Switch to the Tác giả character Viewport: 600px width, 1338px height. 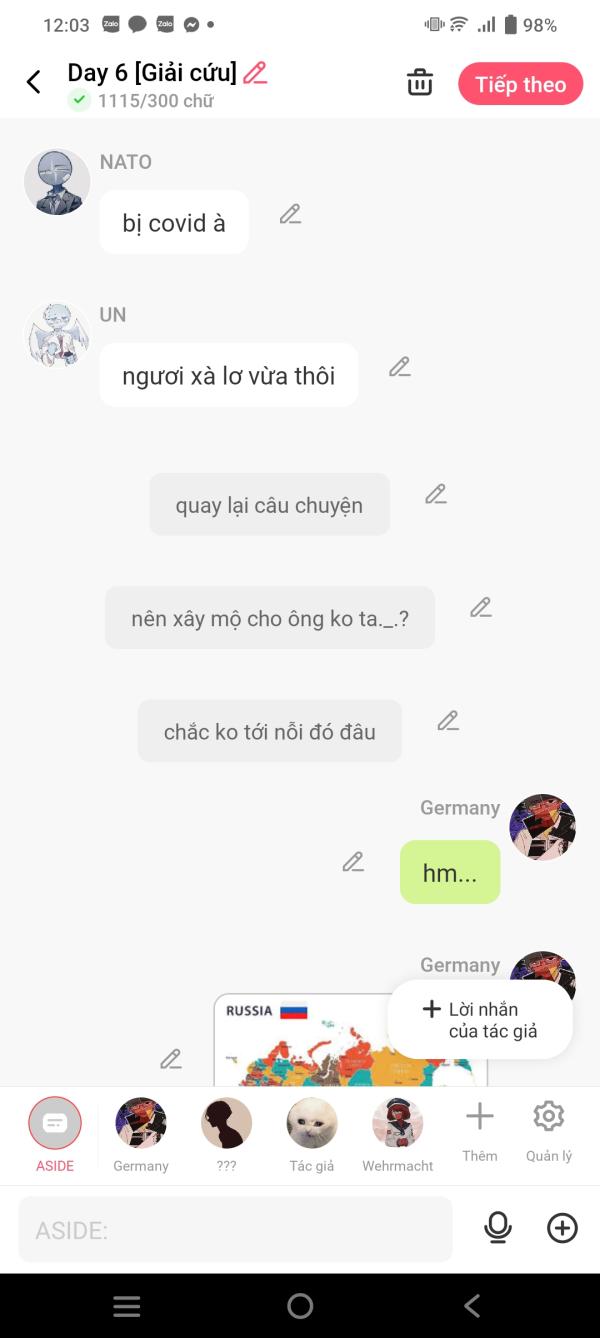pos(311,1136)
